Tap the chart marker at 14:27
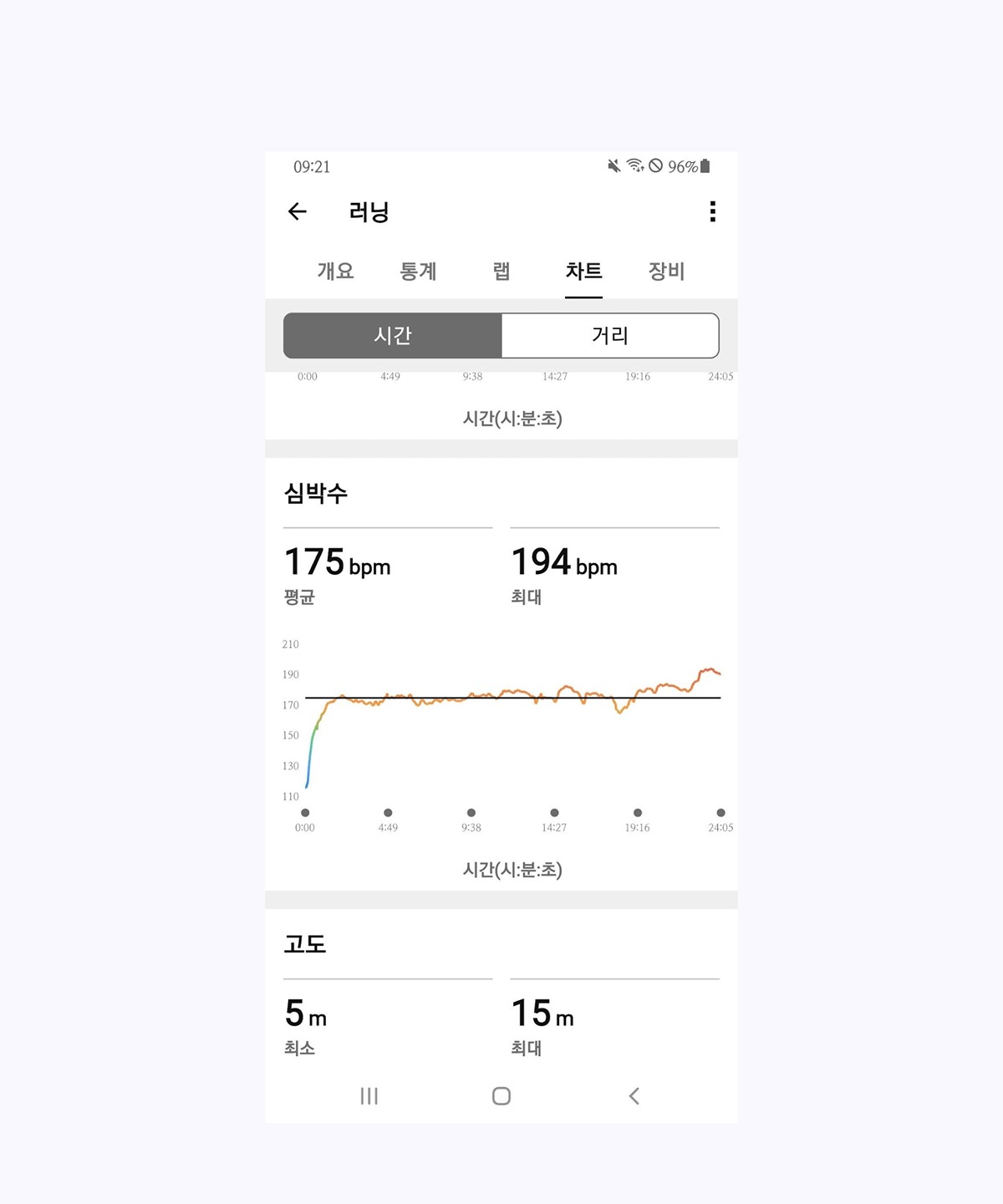The height and width of the screenshot is (1204, 1003). (554, 811)
